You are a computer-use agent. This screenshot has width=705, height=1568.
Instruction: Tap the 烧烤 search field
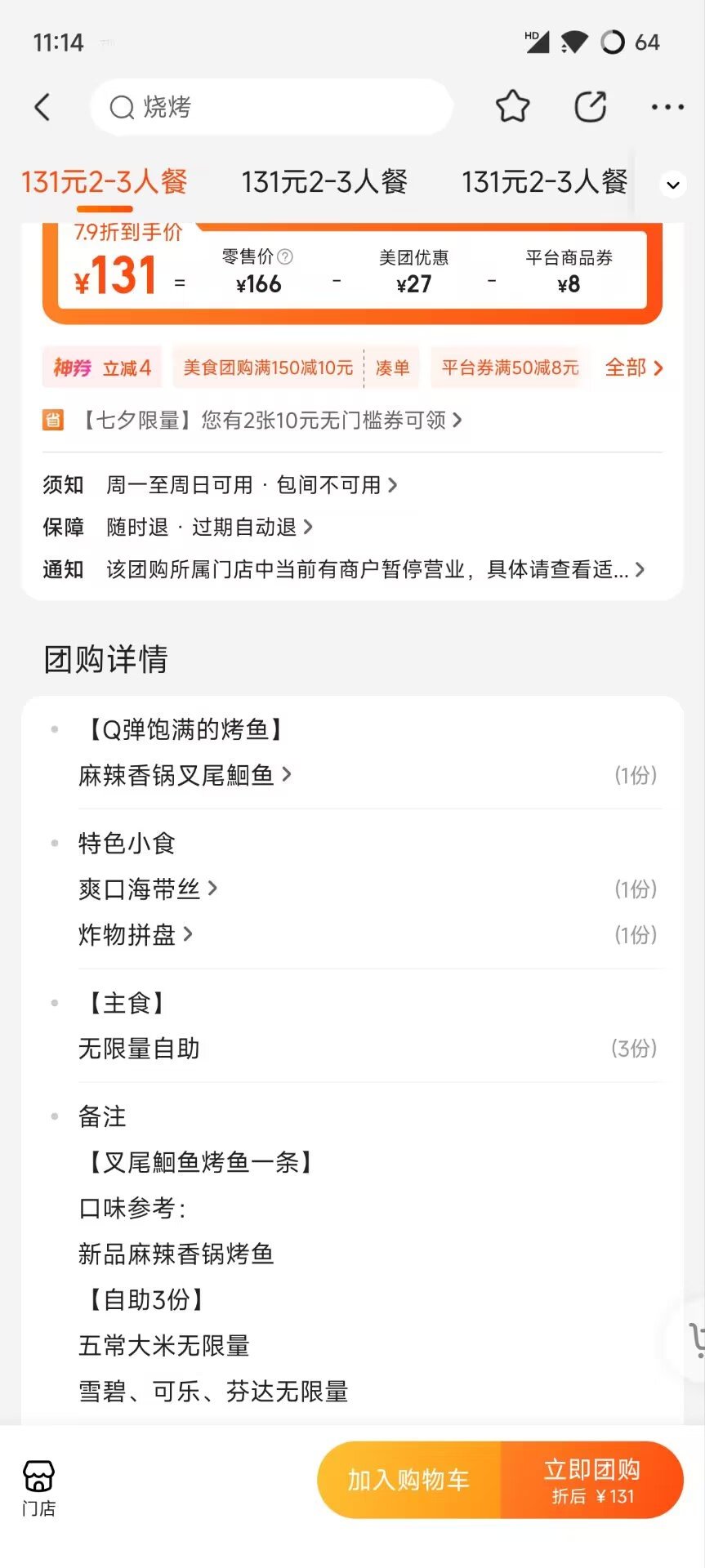pos(270,107)
